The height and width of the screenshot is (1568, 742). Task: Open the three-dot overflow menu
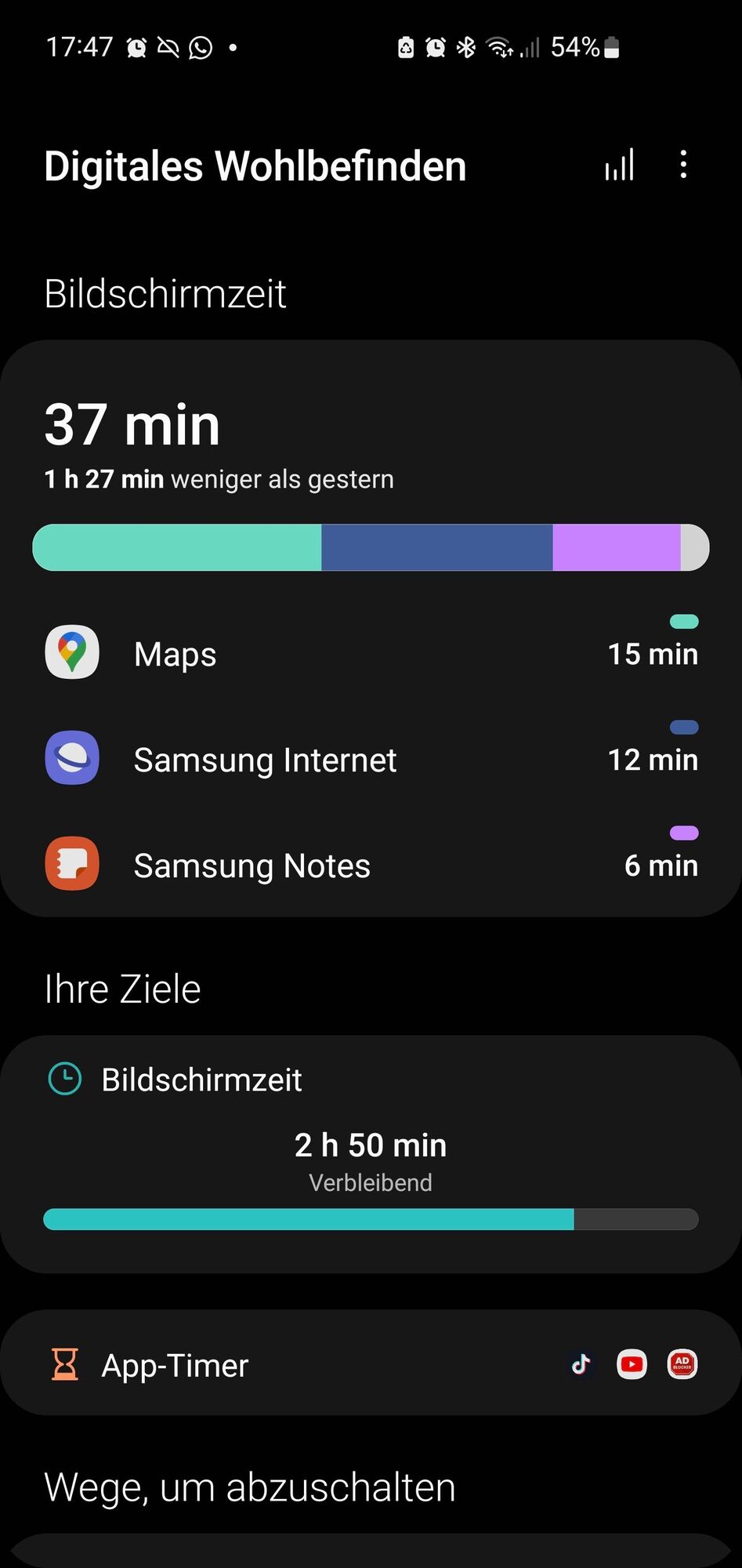[683, 165]
